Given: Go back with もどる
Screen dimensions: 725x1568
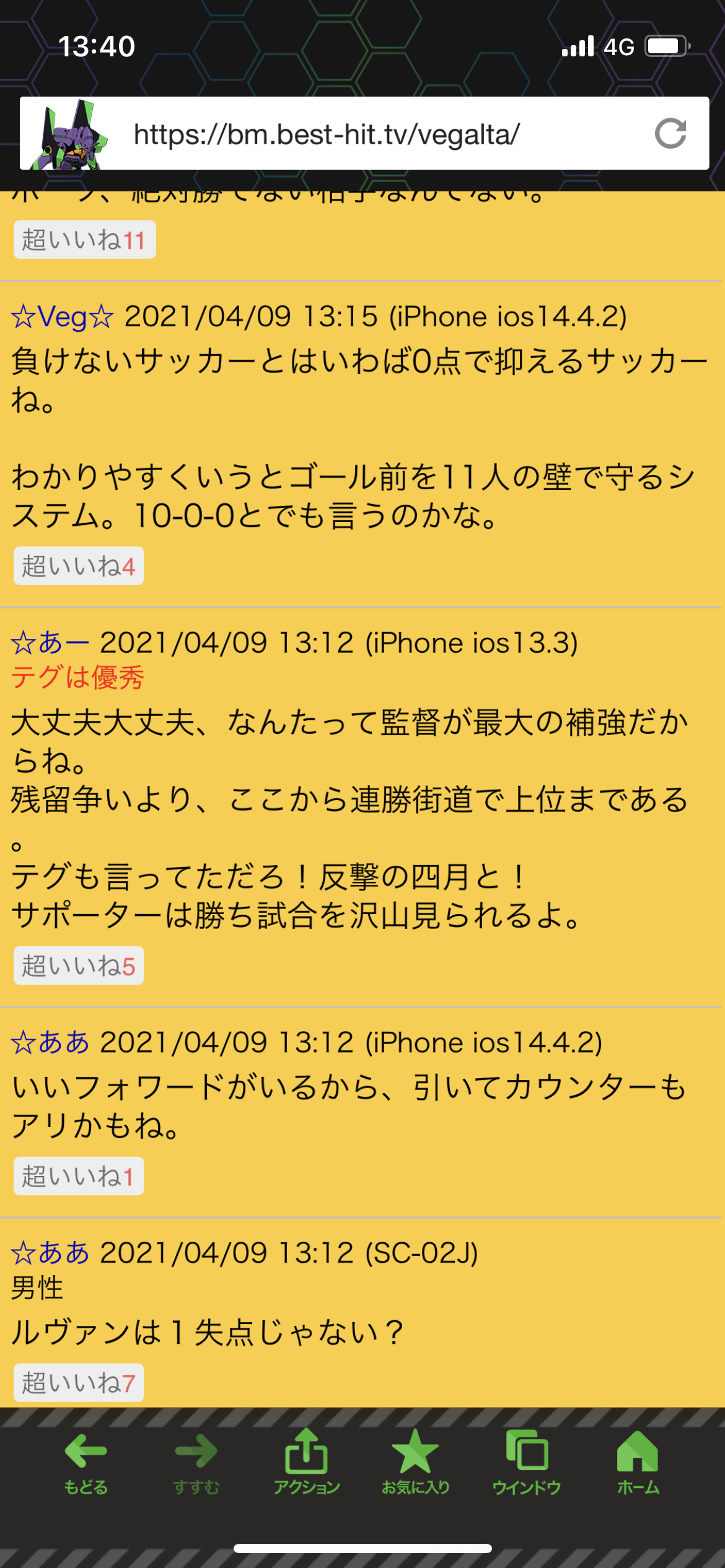Looking at the screenshot, I should click(x=86, y=1461).
